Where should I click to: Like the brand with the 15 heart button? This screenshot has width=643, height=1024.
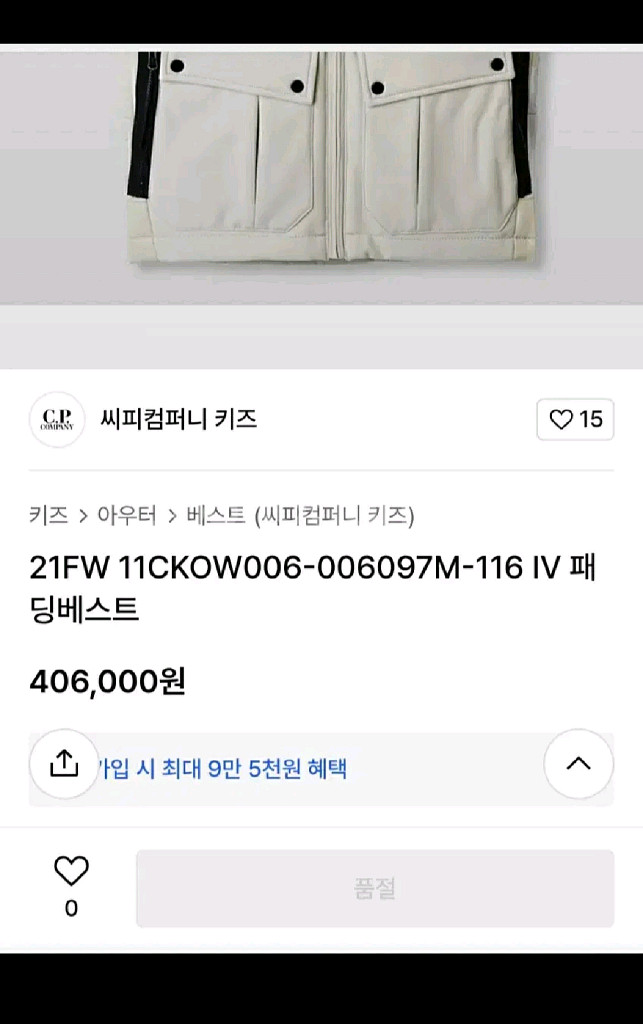point(575,419)
